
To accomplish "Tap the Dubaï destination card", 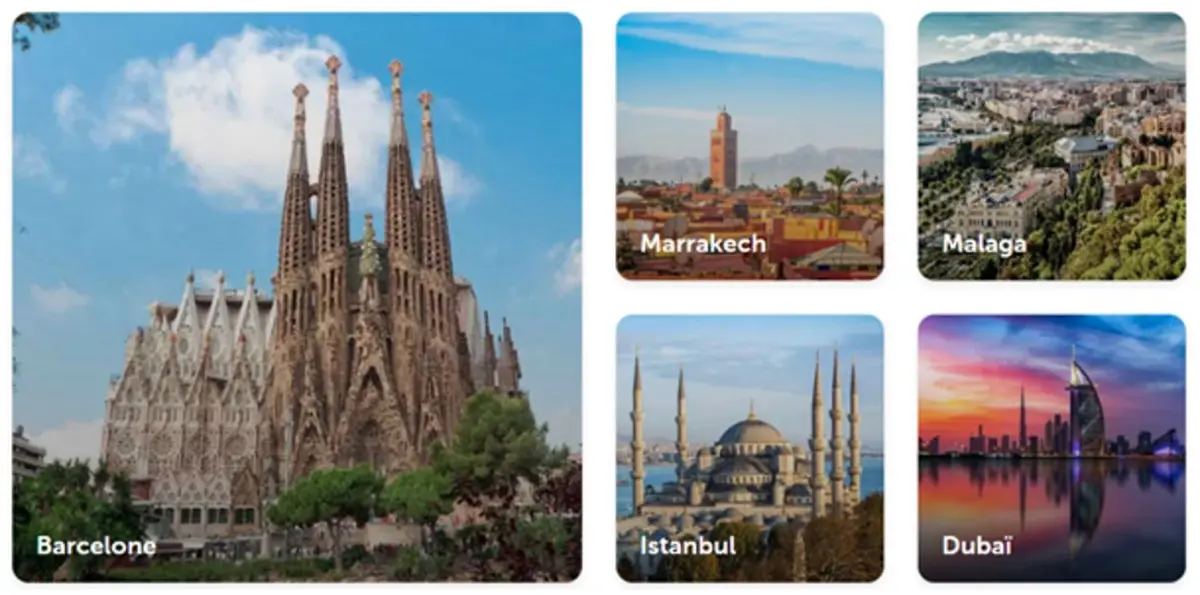I will (1051, 448).
